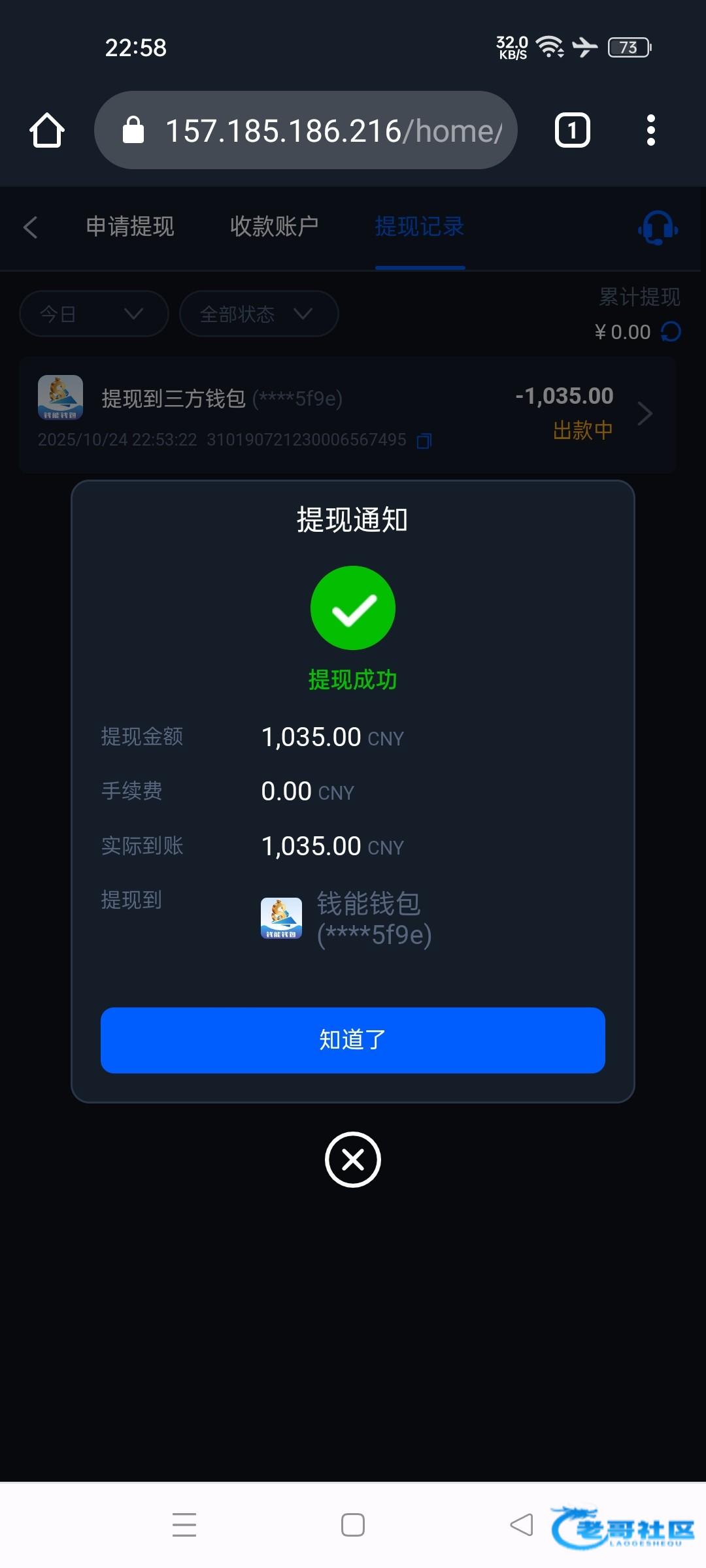Expand the 今日 date filter dropdown

[x=94, y=314]
